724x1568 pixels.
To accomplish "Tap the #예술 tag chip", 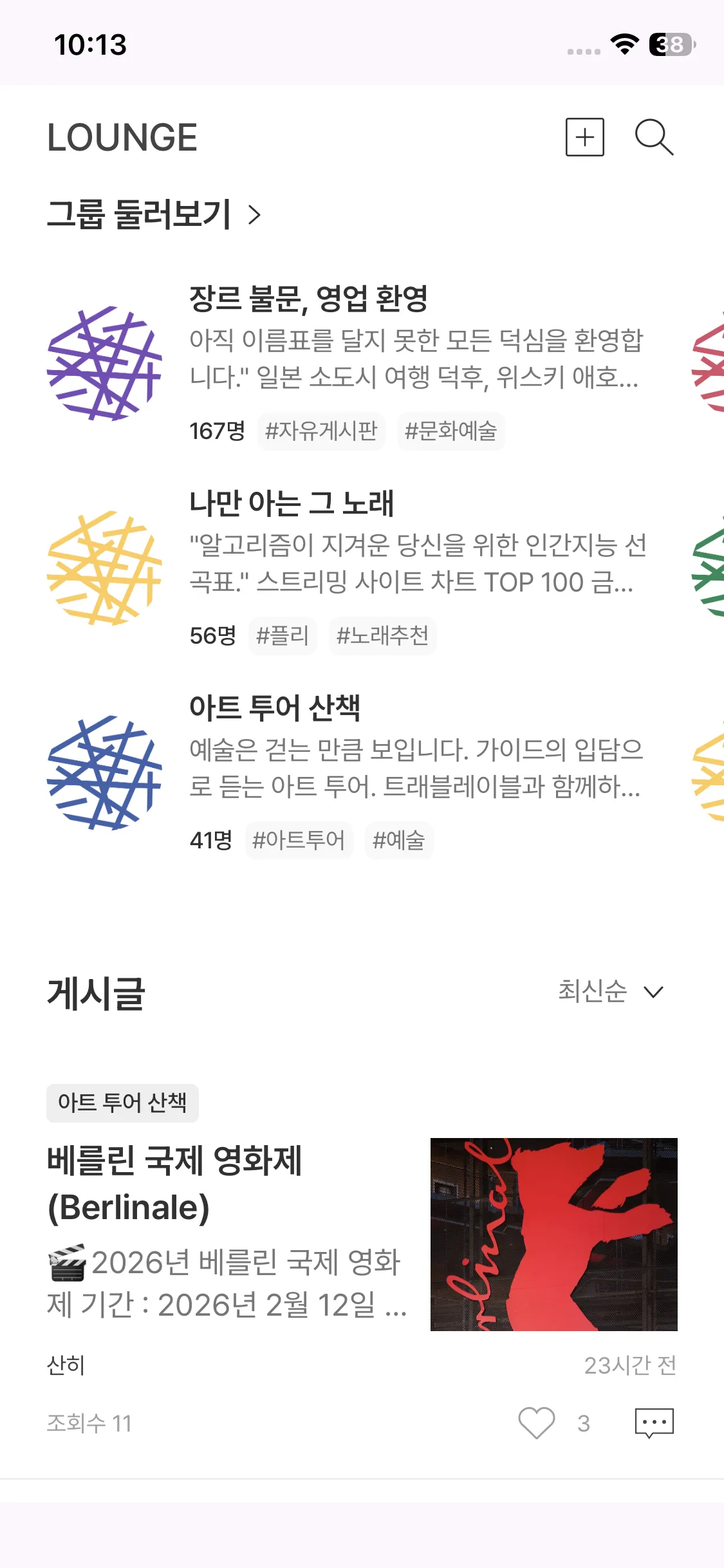I will tap(398, 841).
